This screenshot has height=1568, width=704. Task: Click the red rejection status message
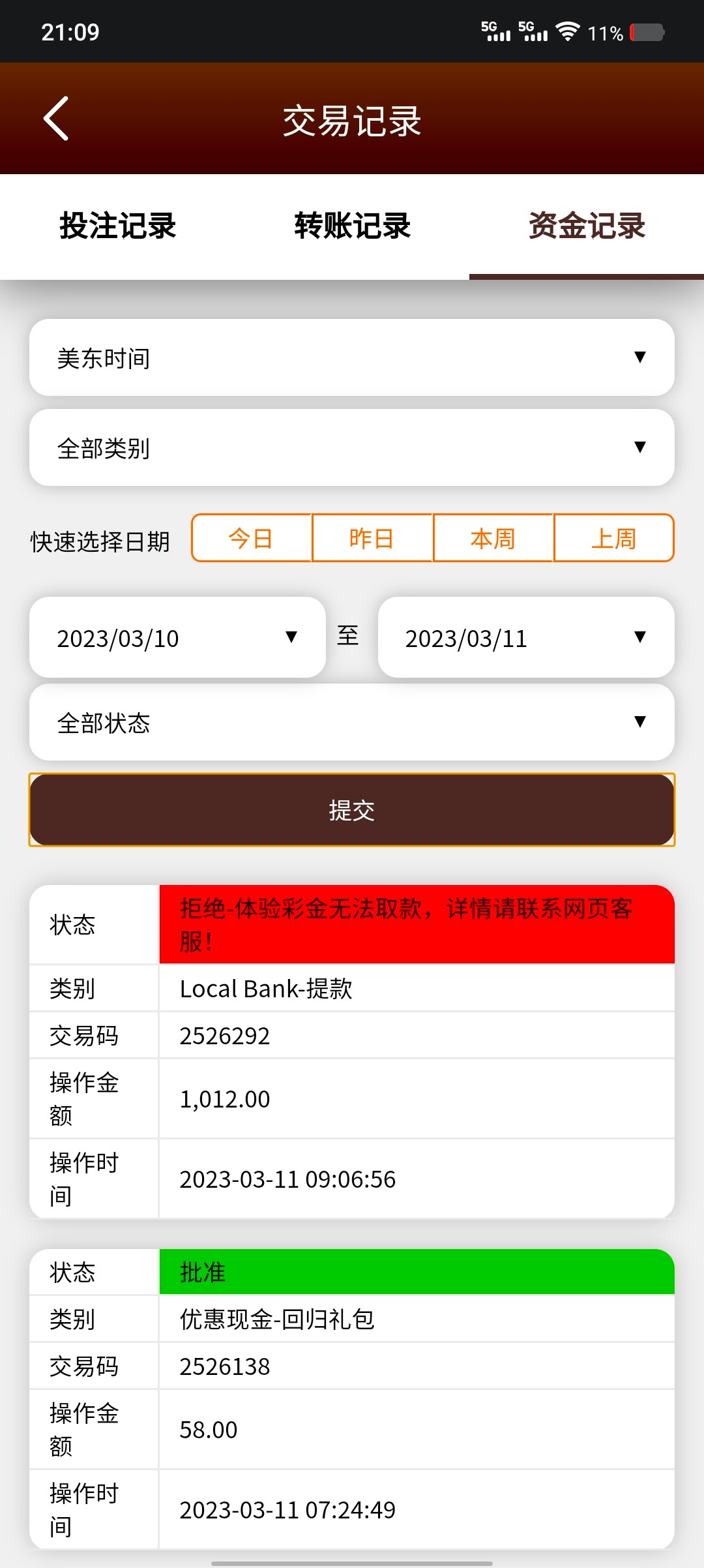[x=417, y=924]
